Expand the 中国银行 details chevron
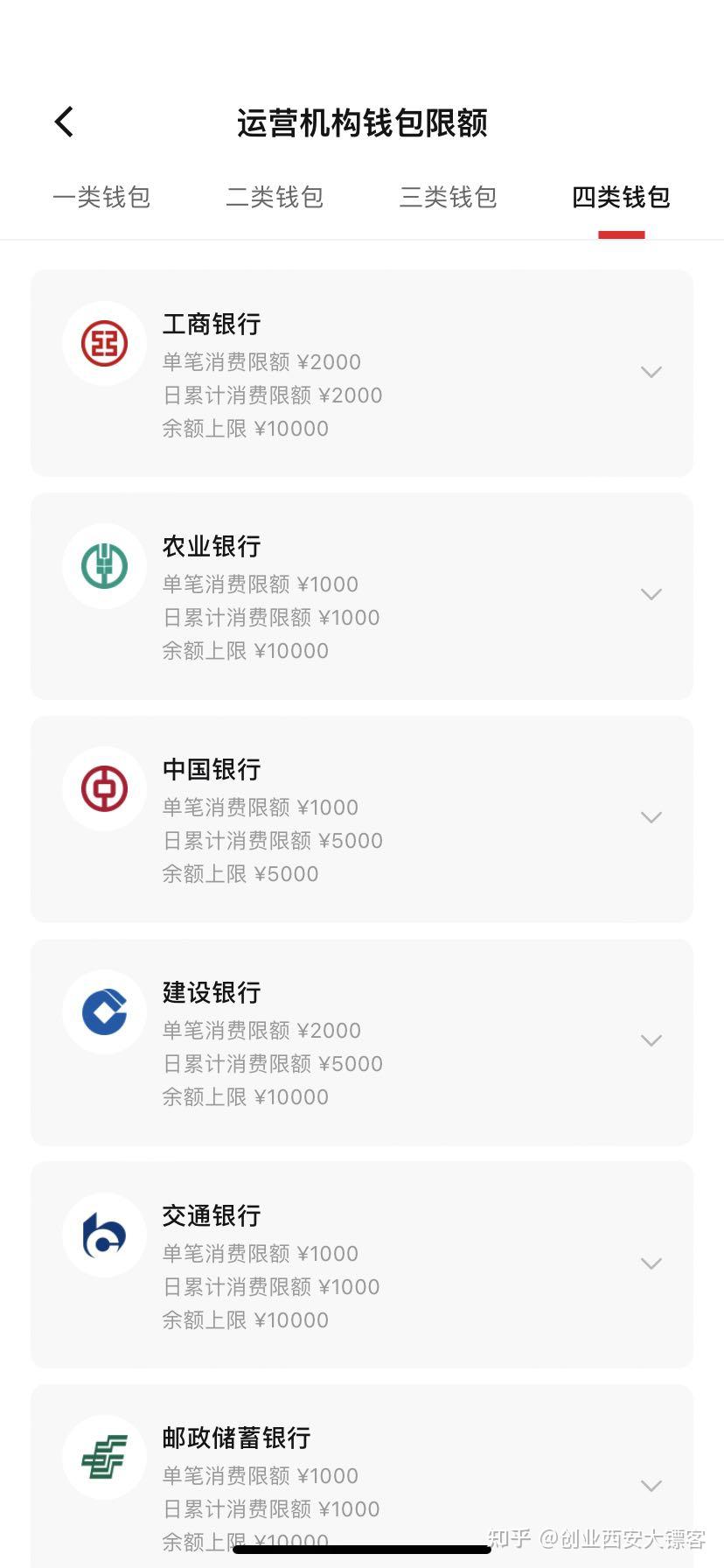The width and height of the screenshot is (724, 1568). [651, 816]
